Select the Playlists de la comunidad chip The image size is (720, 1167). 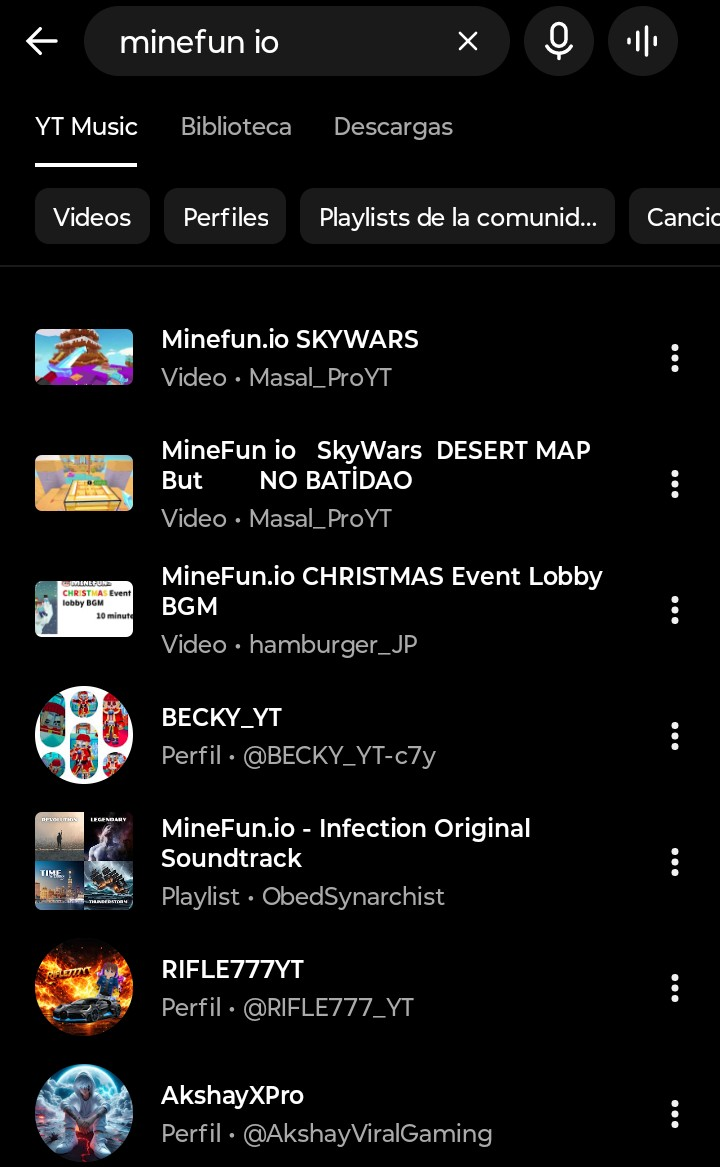[457, 216]
